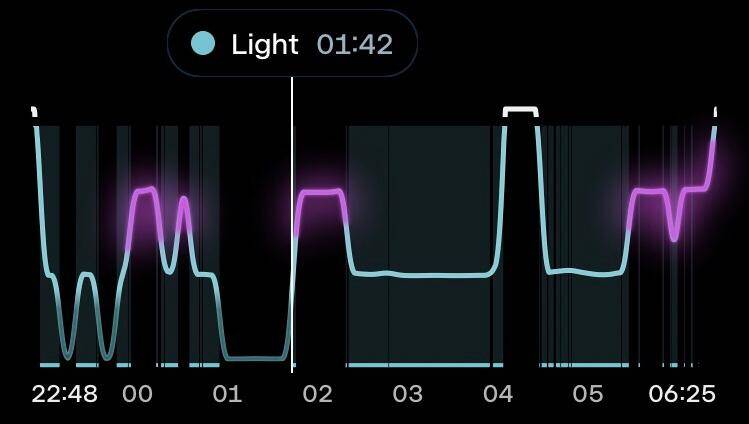Select the deep sleep dip near 01
The width and height of the screenshot is (749, 424).
[x=255, y=357]
